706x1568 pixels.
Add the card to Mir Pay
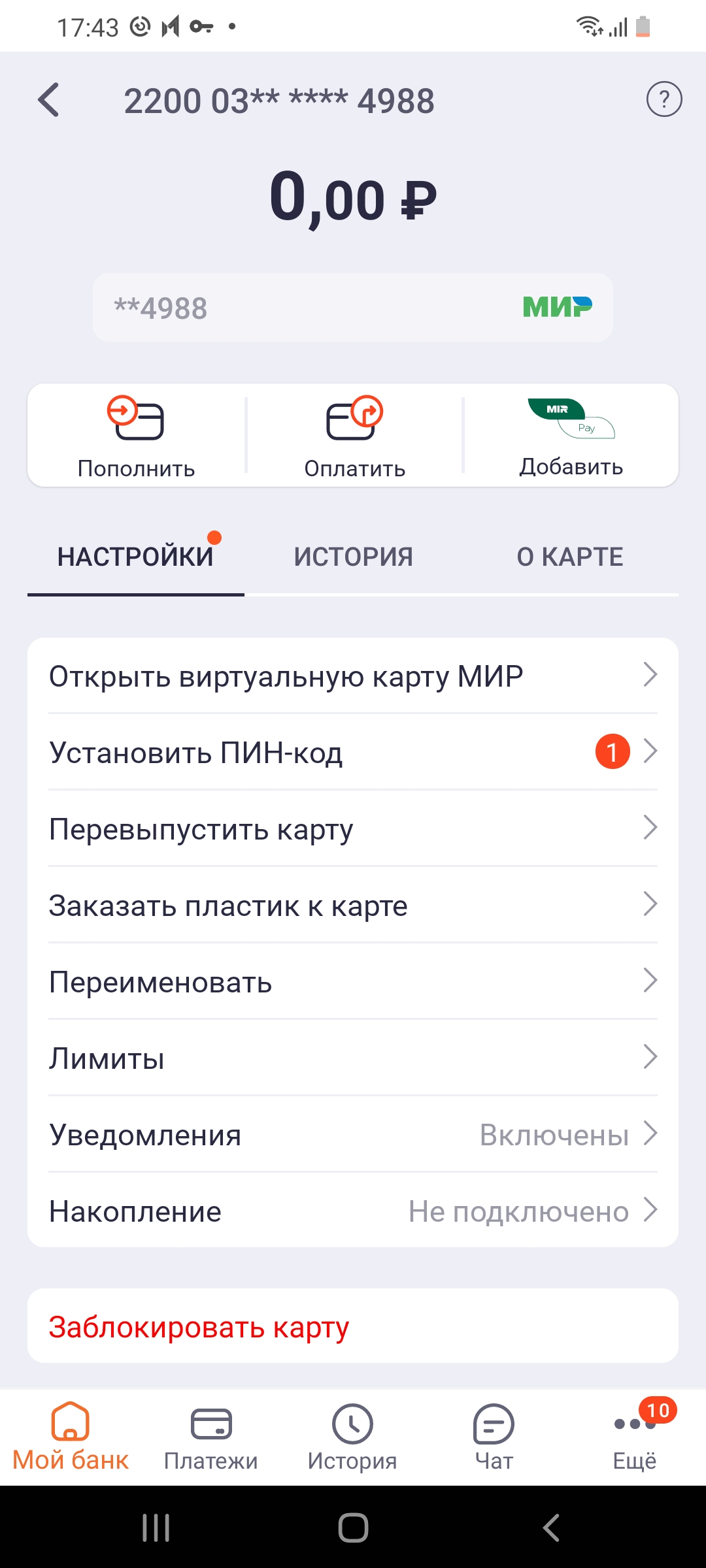571,436
